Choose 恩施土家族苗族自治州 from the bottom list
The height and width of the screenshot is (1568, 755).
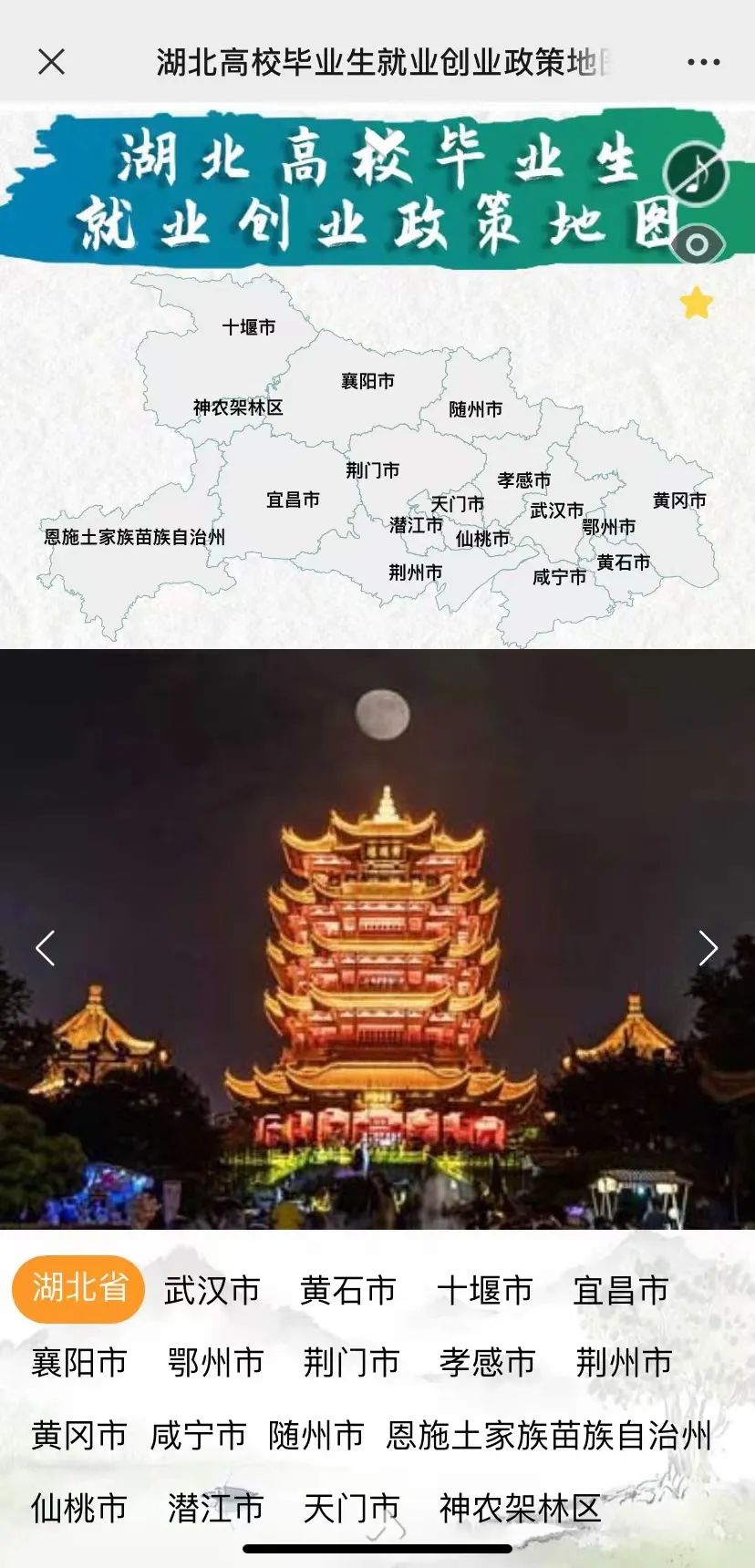[548, 1435]
